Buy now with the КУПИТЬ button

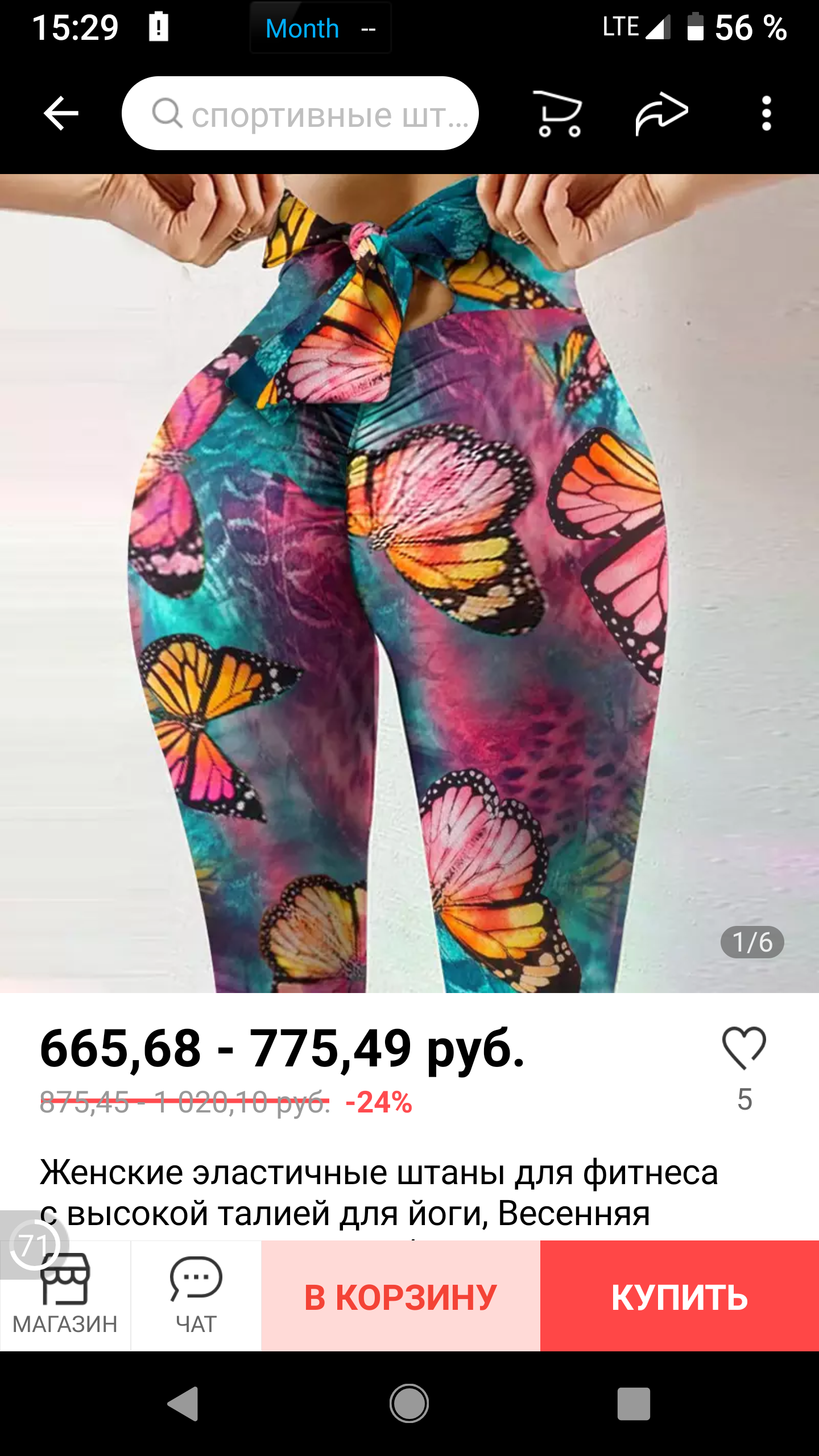[680, 1297]
